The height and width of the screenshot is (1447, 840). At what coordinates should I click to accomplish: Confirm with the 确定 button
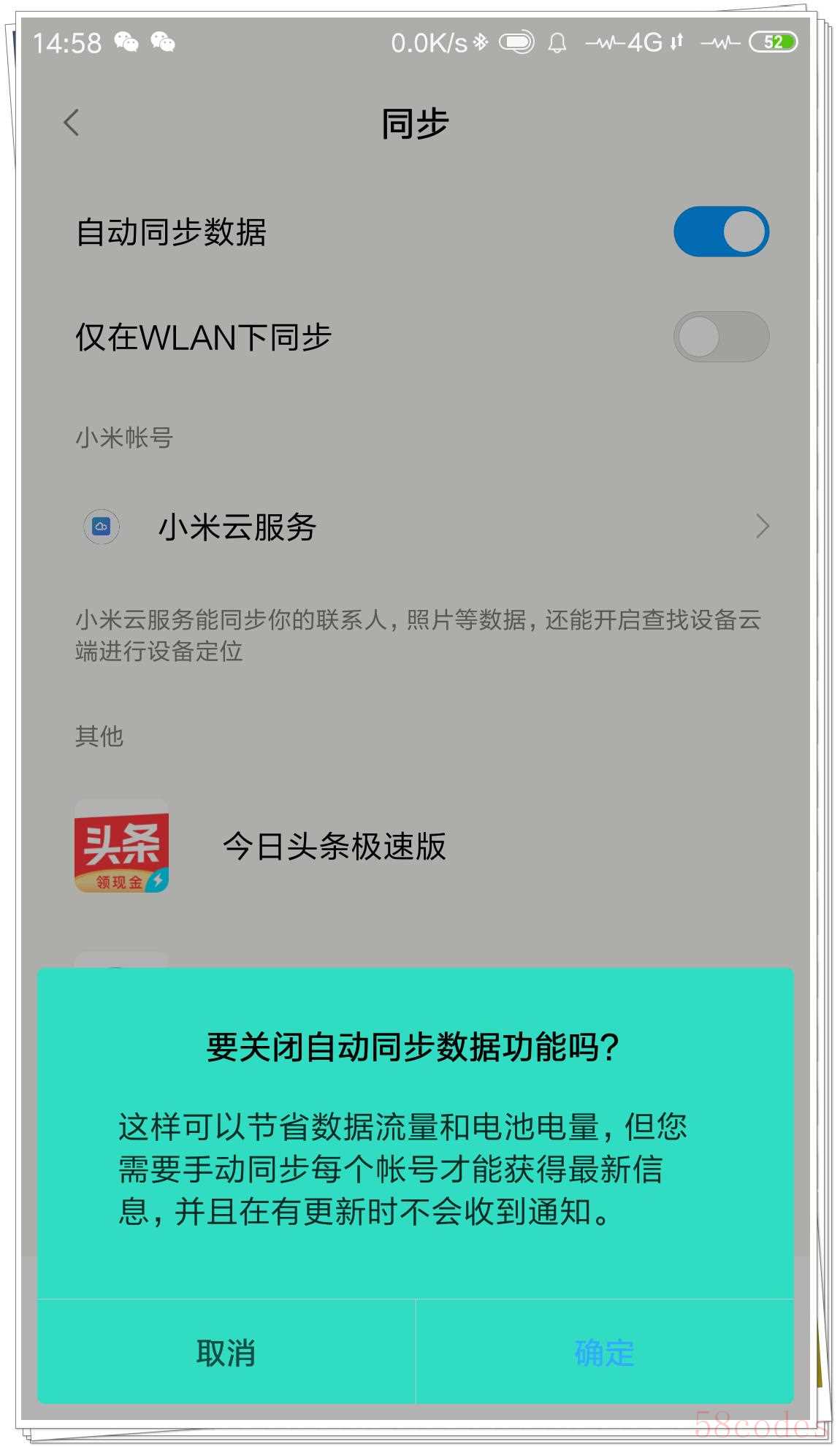click(604, 1353)
